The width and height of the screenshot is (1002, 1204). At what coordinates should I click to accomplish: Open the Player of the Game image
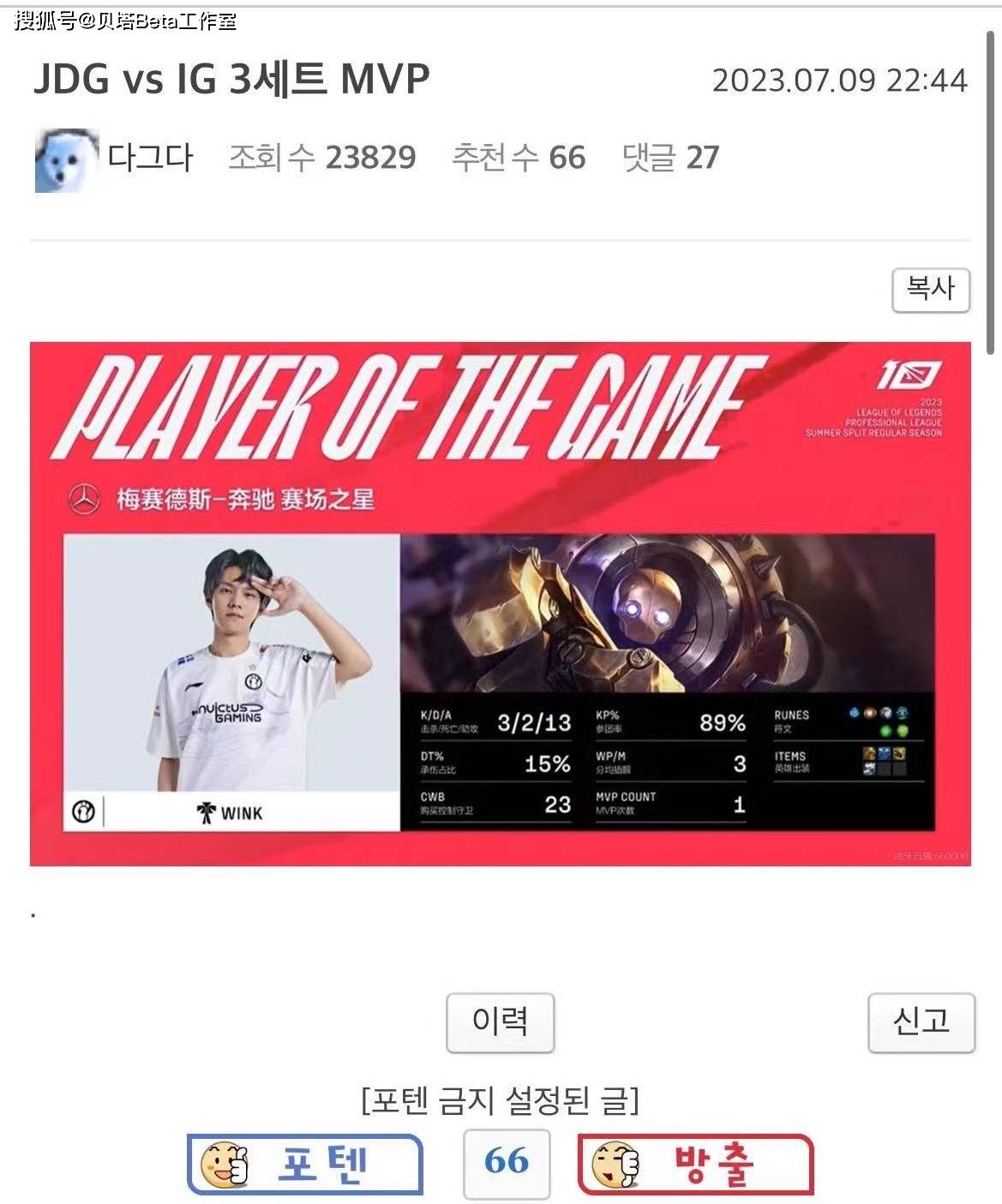tap(500, 603)
